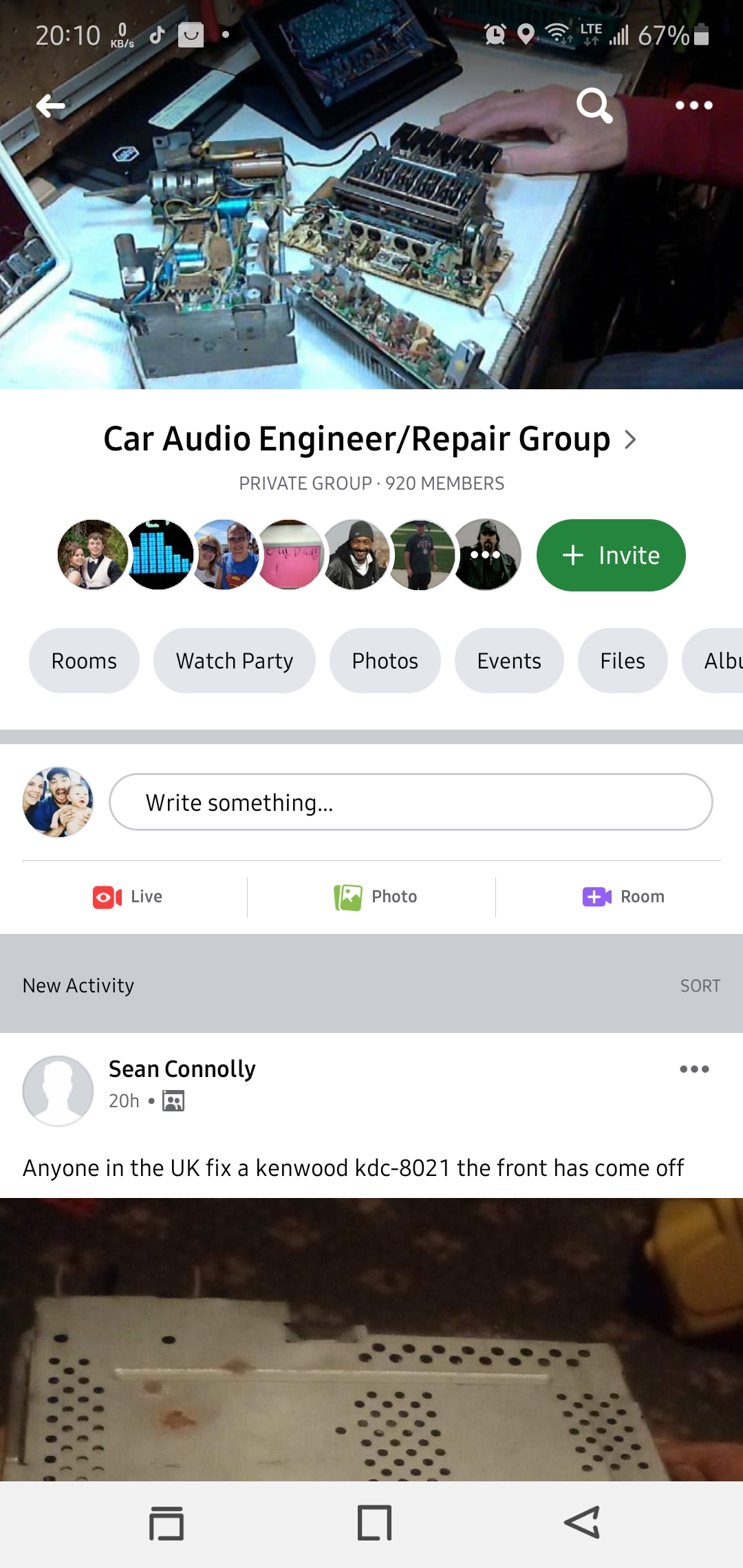
Task: Search within the group
Action: [x=594, y=106]
